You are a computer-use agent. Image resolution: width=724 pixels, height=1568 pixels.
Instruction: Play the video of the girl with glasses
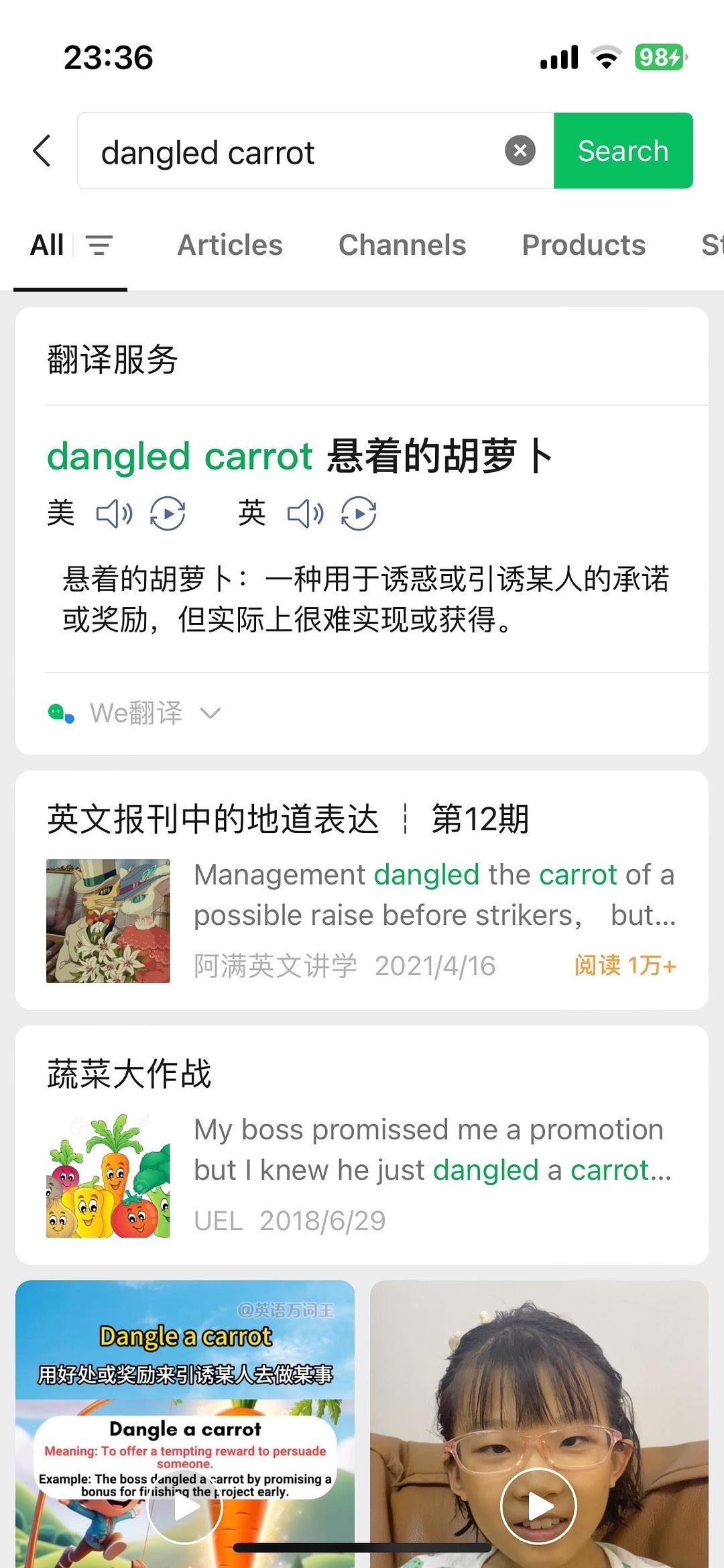pyautogui.click(x=538, y=1506)
